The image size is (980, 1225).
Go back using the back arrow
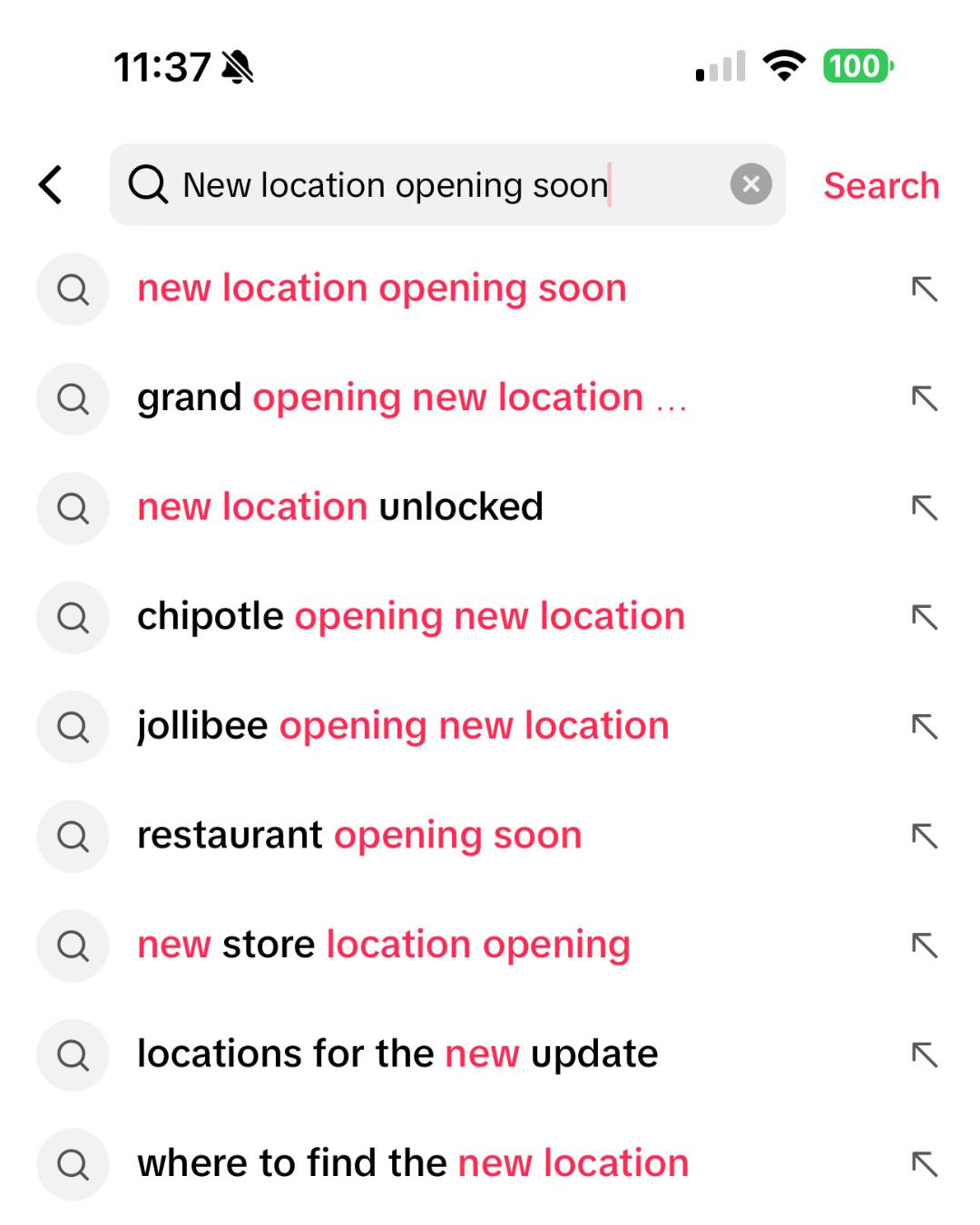pyautogui.click(x=52, y=185)
